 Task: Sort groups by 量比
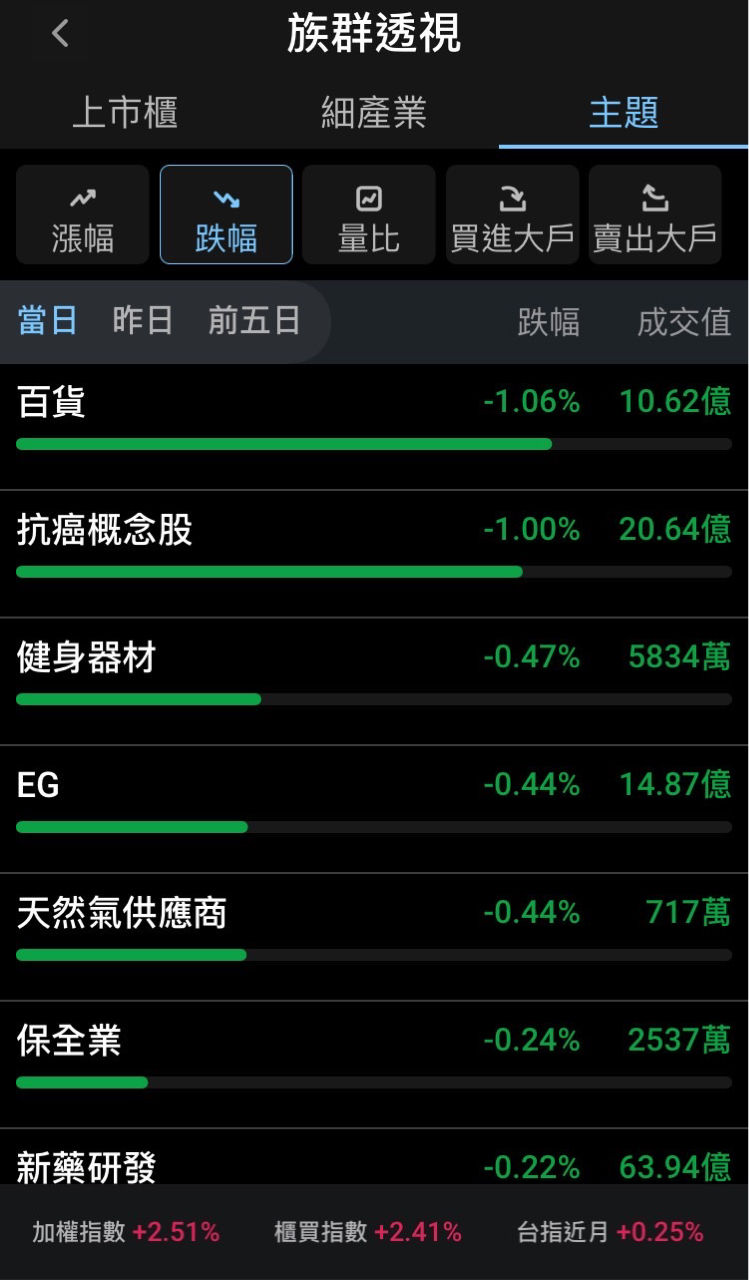pos(369,215)
